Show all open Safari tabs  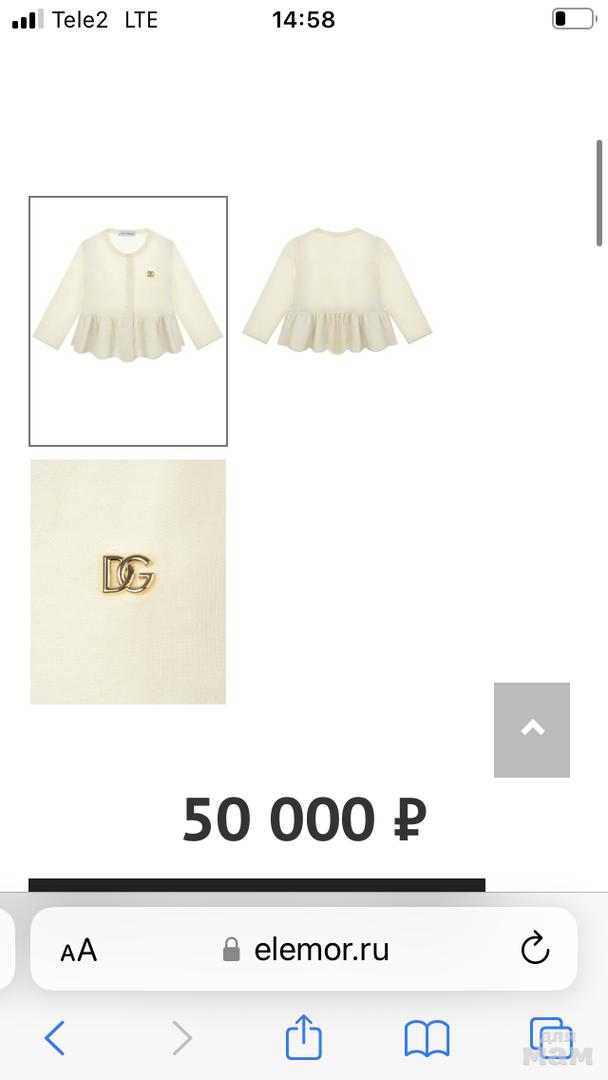point(548,1037)
